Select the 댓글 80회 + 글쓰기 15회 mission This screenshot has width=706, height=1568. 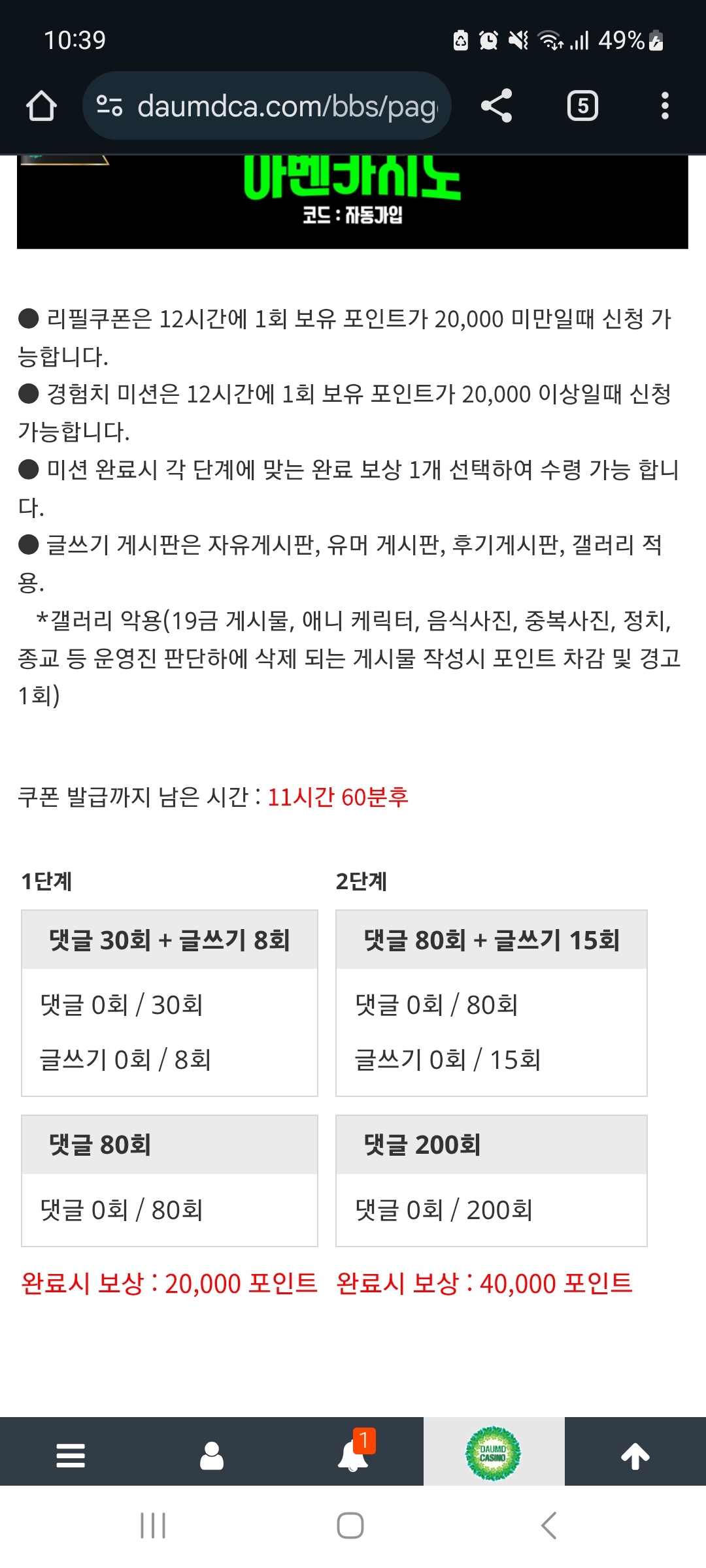tap(492, 1003)
